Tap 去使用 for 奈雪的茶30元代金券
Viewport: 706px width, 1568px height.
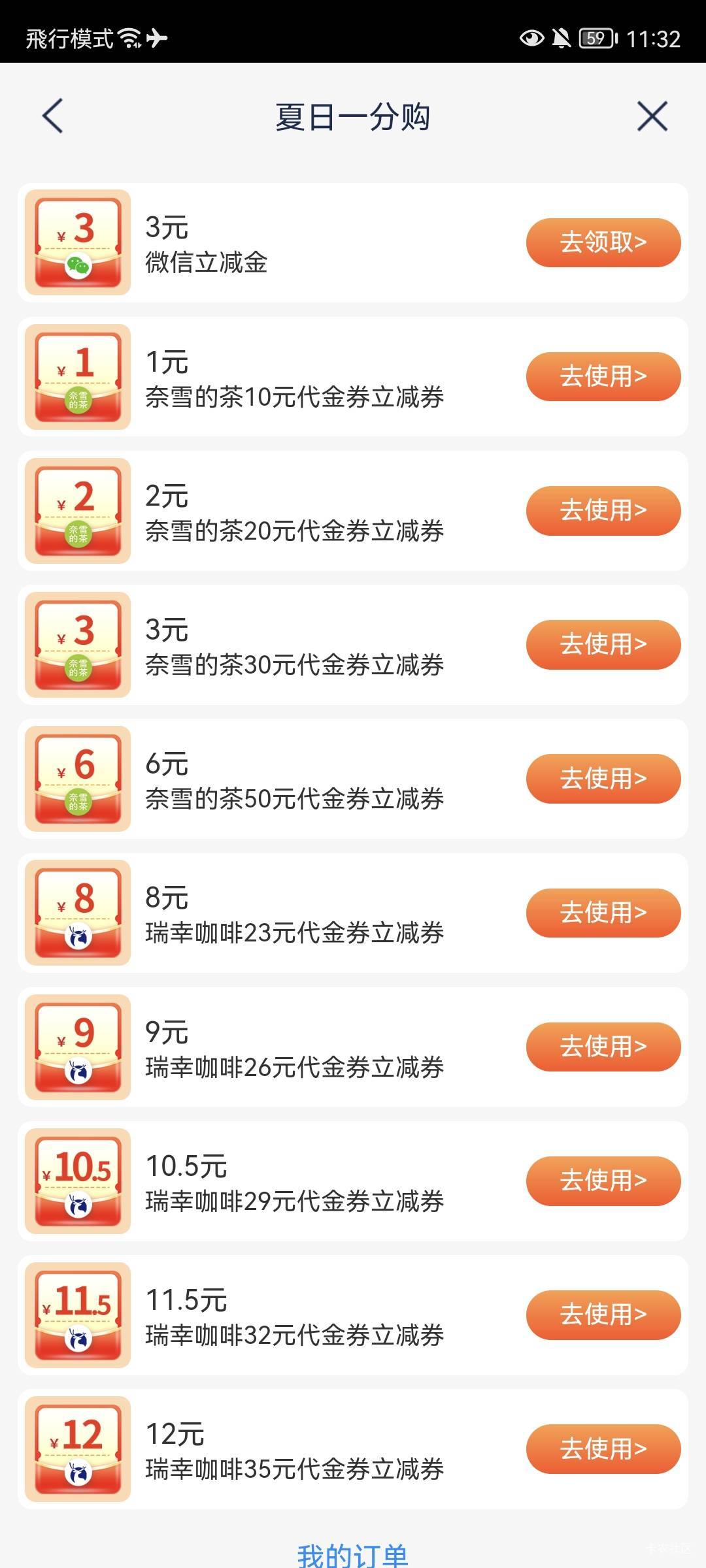[603, 644]
